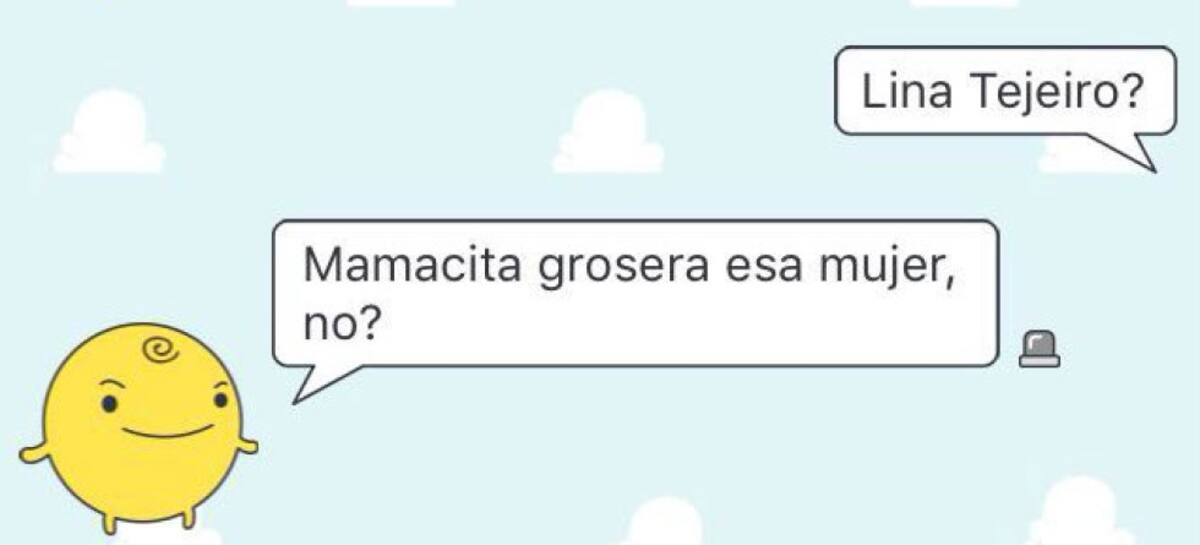Report SimSimi's reply with the siren icon
1200x545 pixels.
(1039, 349)
